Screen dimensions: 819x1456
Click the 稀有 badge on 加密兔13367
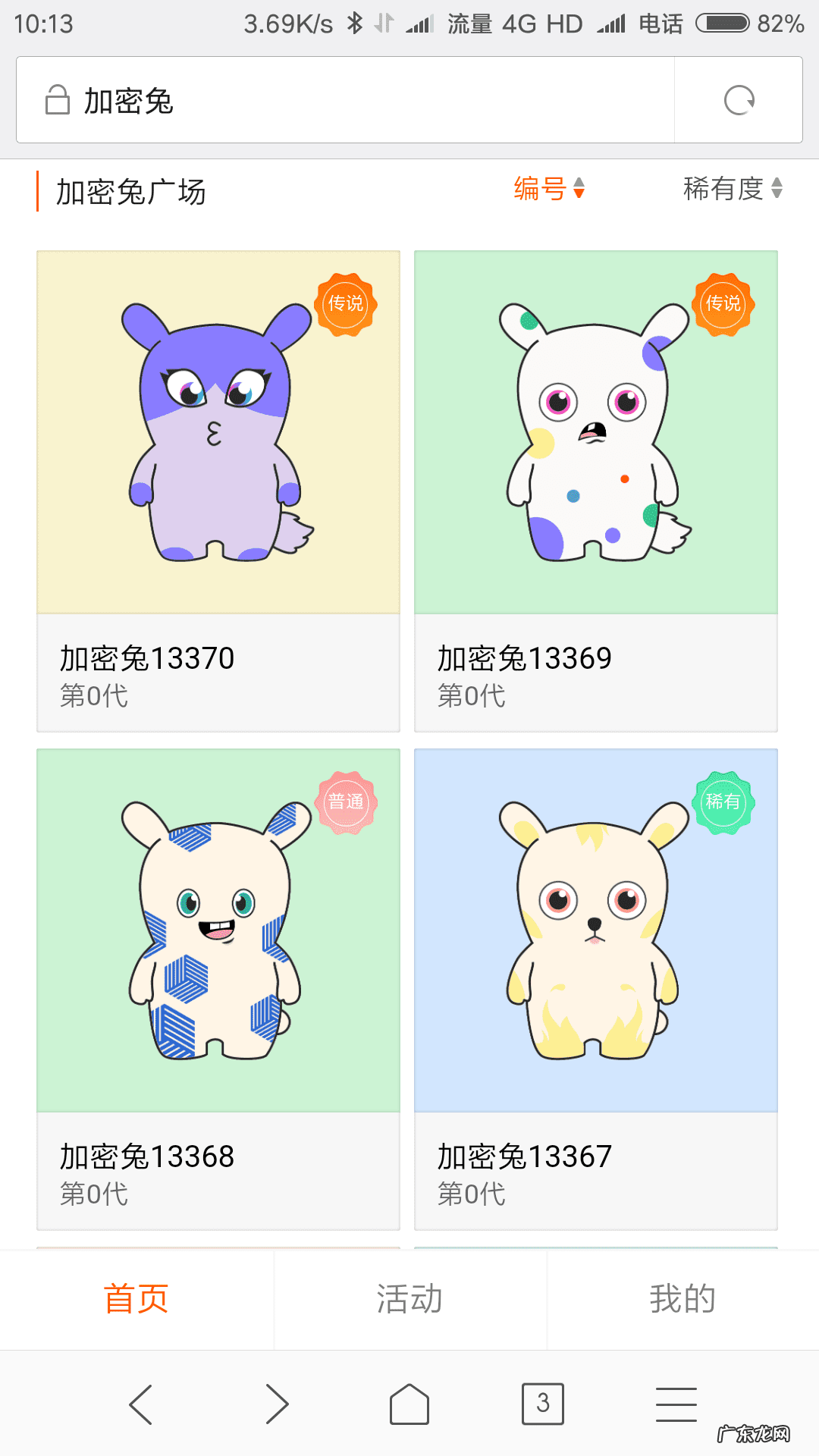[x=725, y=802]
